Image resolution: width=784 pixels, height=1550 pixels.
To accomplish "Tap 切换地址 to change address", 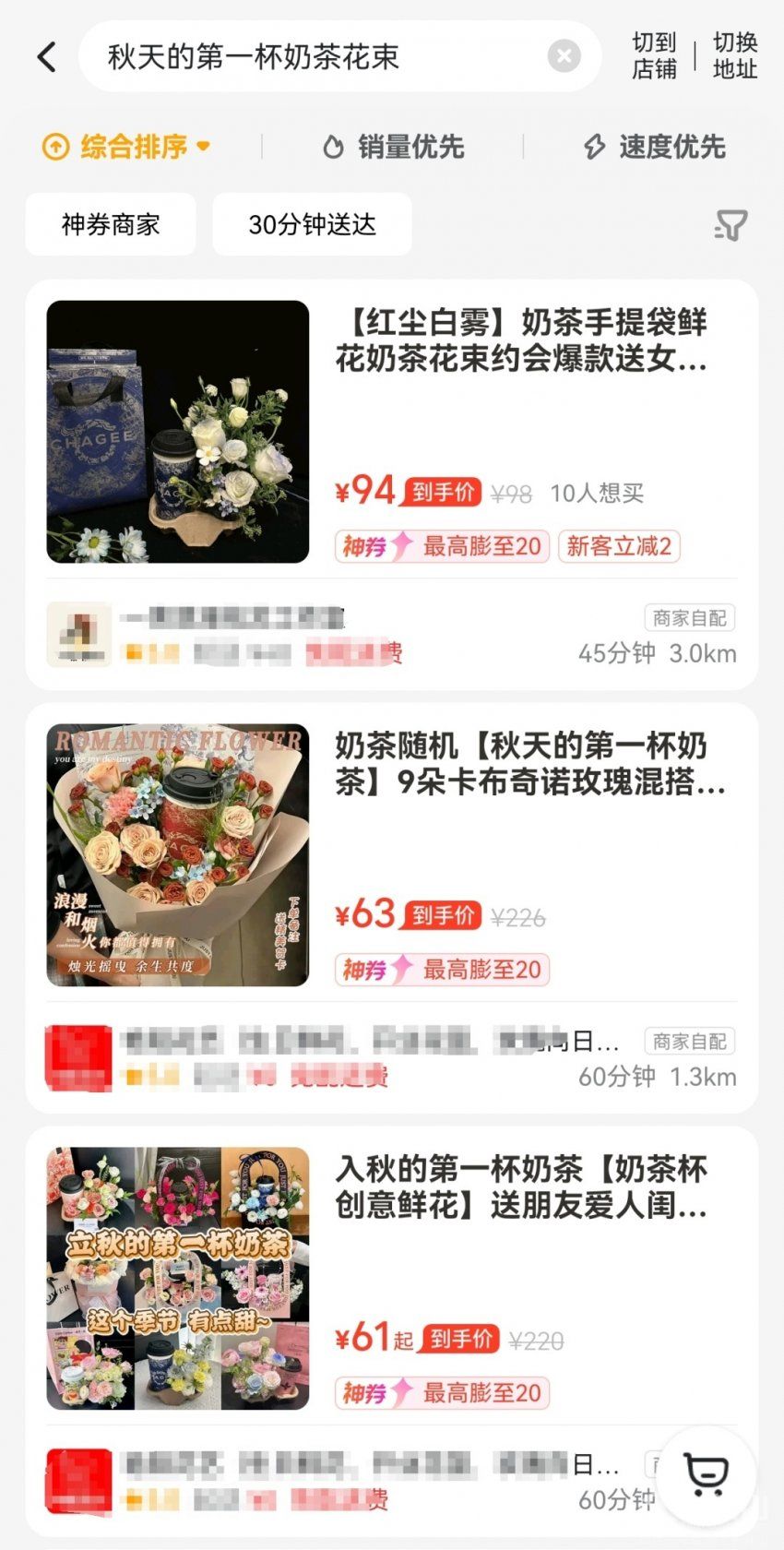I will point(734,56).
